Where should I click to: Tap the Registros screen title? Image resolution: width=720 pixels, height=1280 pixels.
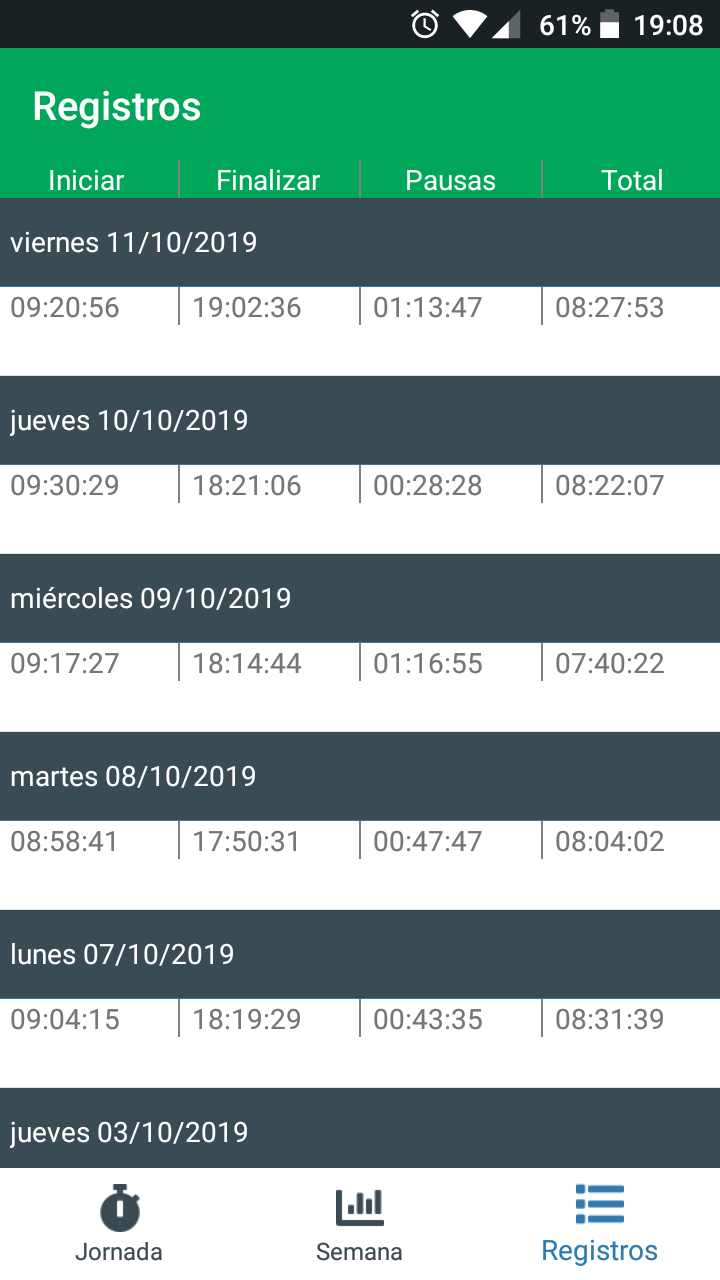116,106
